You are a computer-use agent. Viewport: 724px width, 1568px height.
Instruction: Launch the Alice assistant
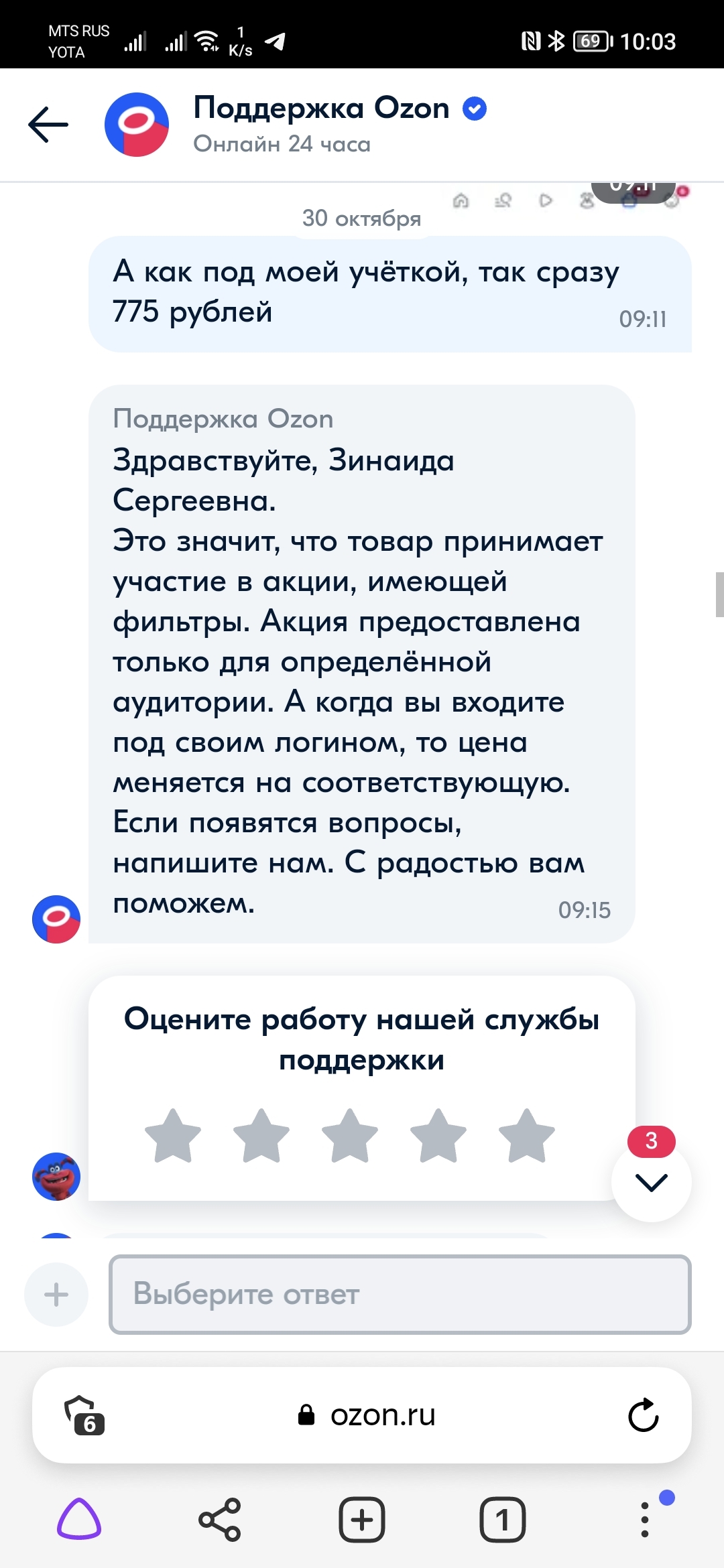point(79,1519)
